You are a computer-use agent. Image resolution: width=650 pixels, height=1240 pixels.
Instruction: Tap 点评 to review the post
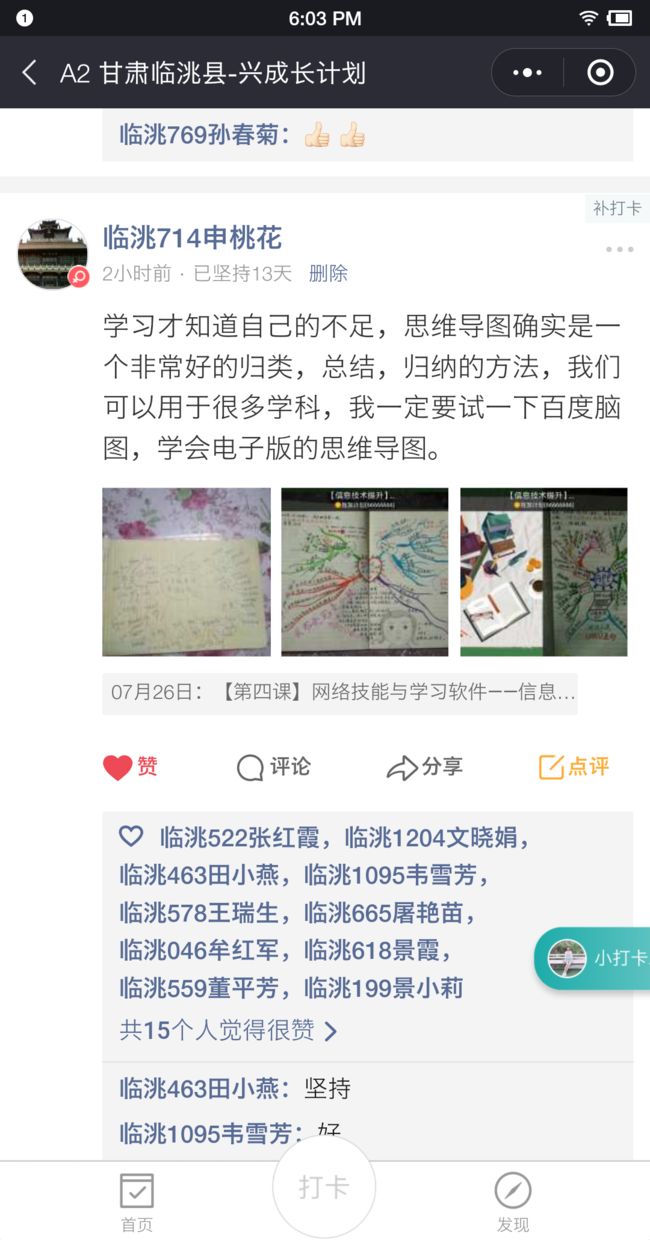(x=574, y=767)
